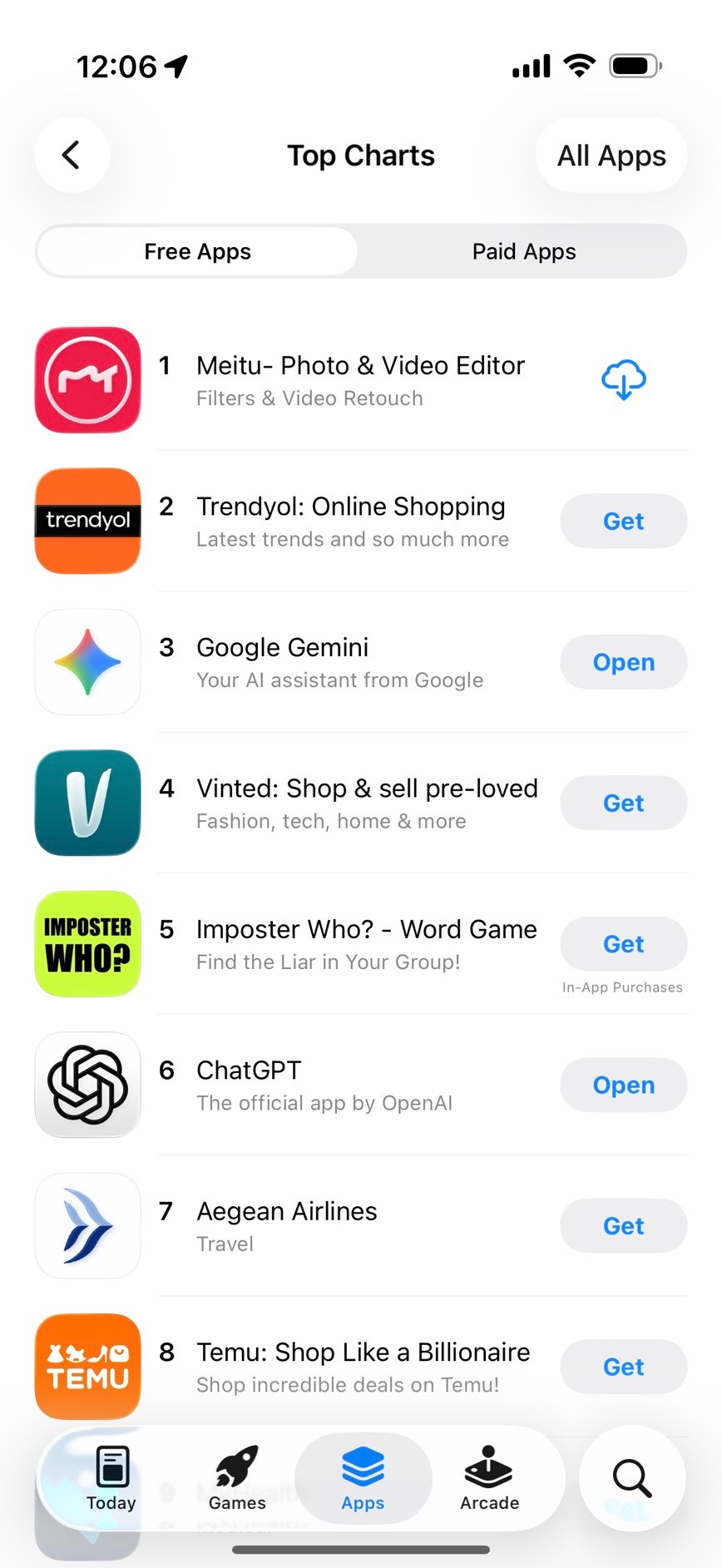Open the All Apps category filter
Viewport: 722px width, 1568px height.
[611, 156]
